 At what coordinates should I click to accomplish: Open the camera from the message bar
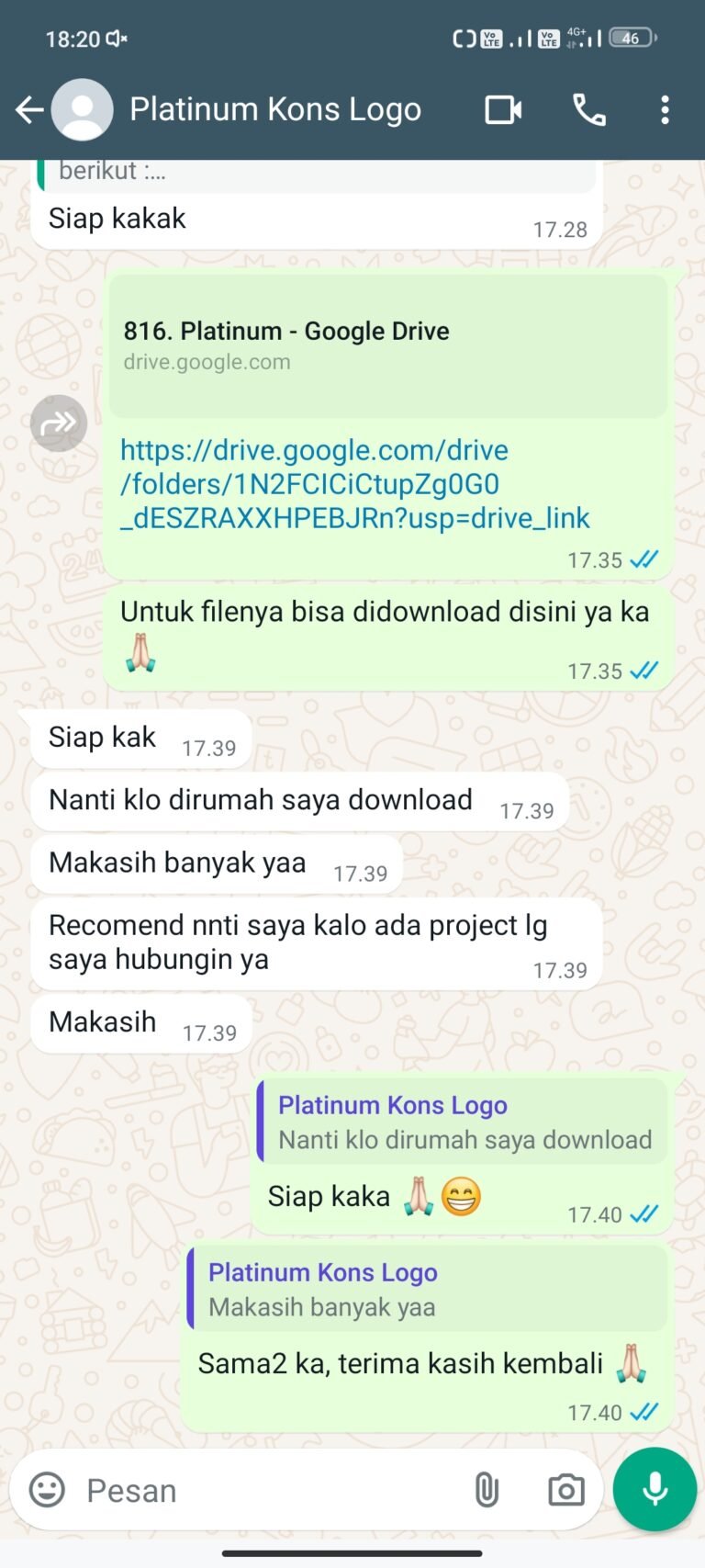[x=565, y=1490]
